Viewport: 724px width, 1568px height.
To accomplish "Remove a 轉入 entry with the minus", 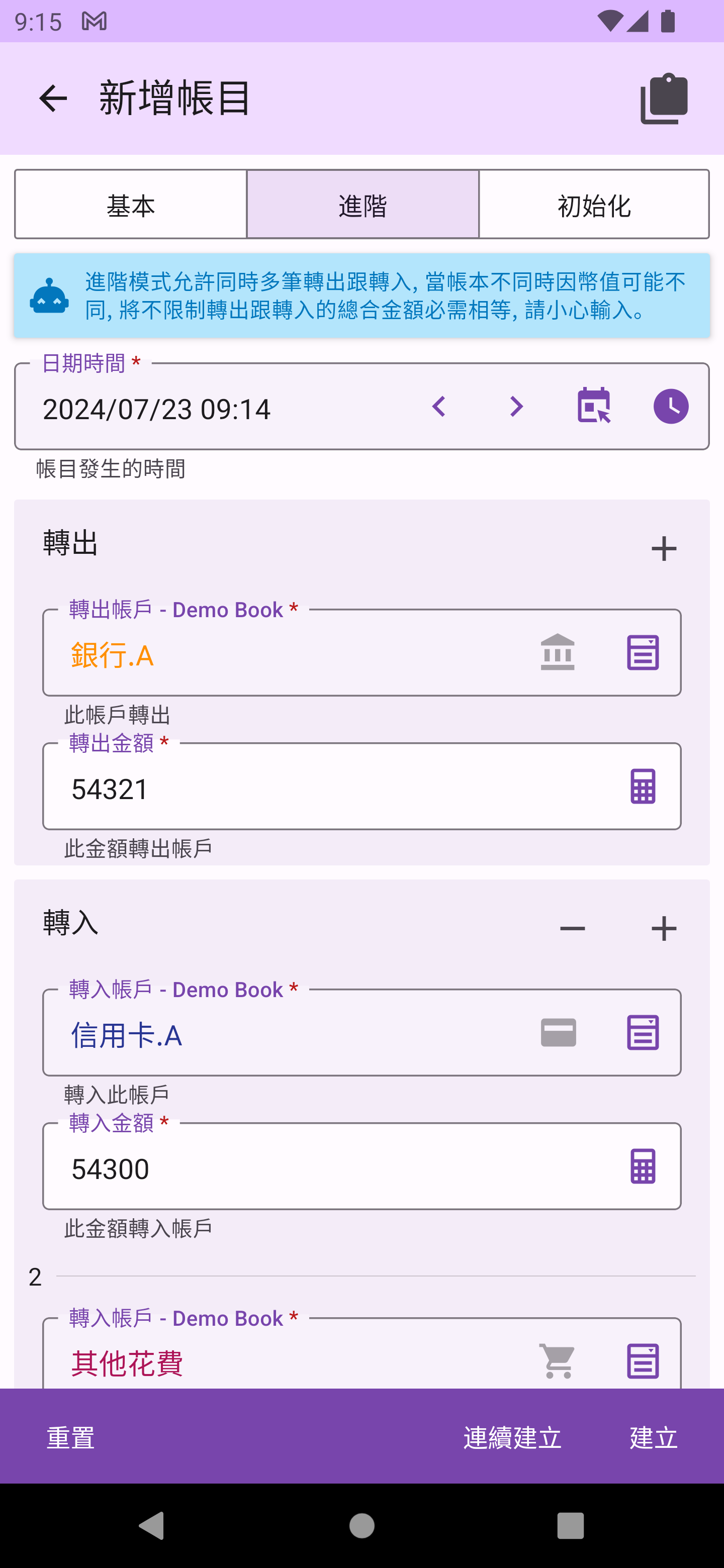I will 572,929.
